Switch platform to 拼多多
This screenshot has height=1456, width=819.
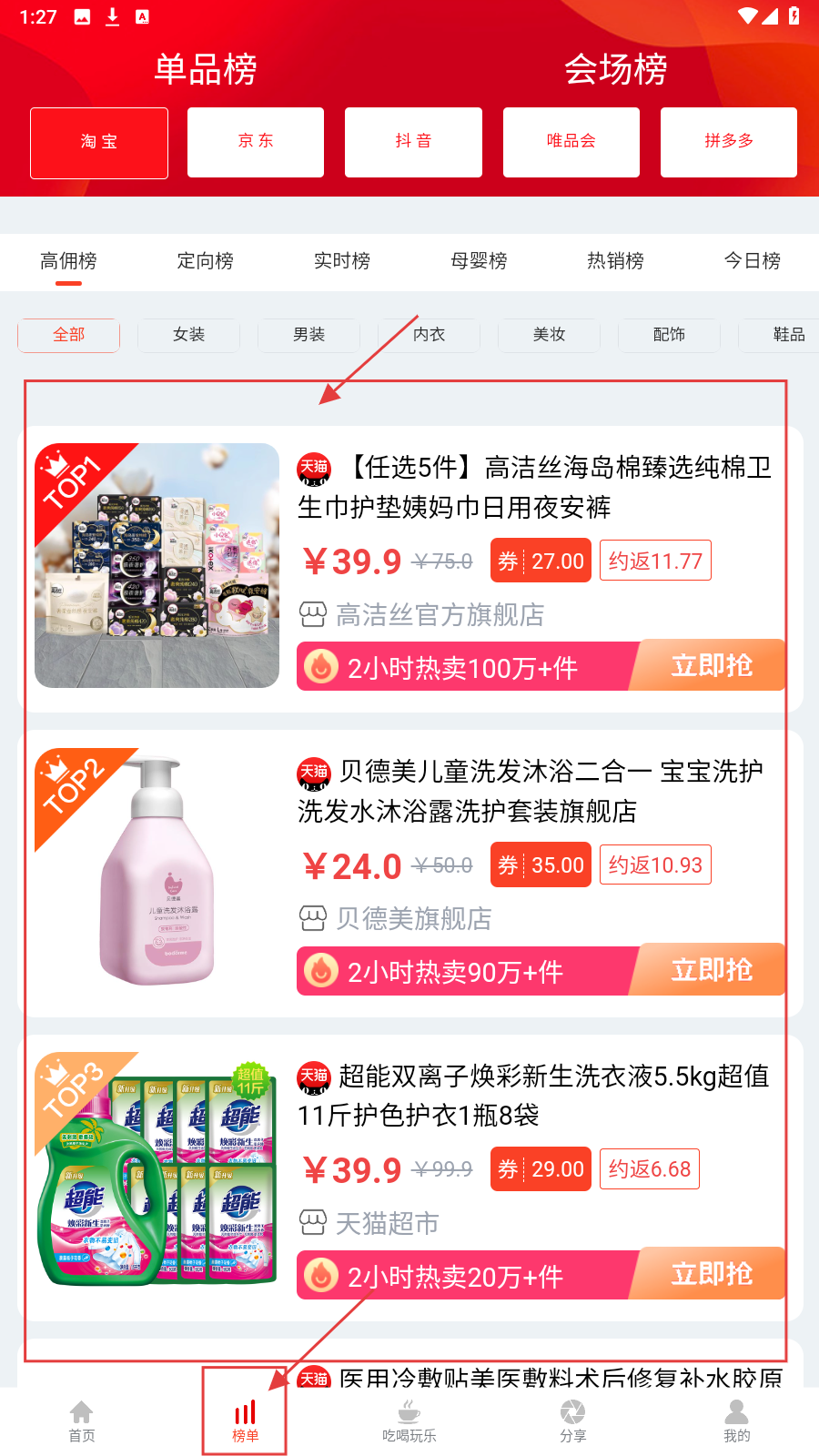[x=728, y=142]
